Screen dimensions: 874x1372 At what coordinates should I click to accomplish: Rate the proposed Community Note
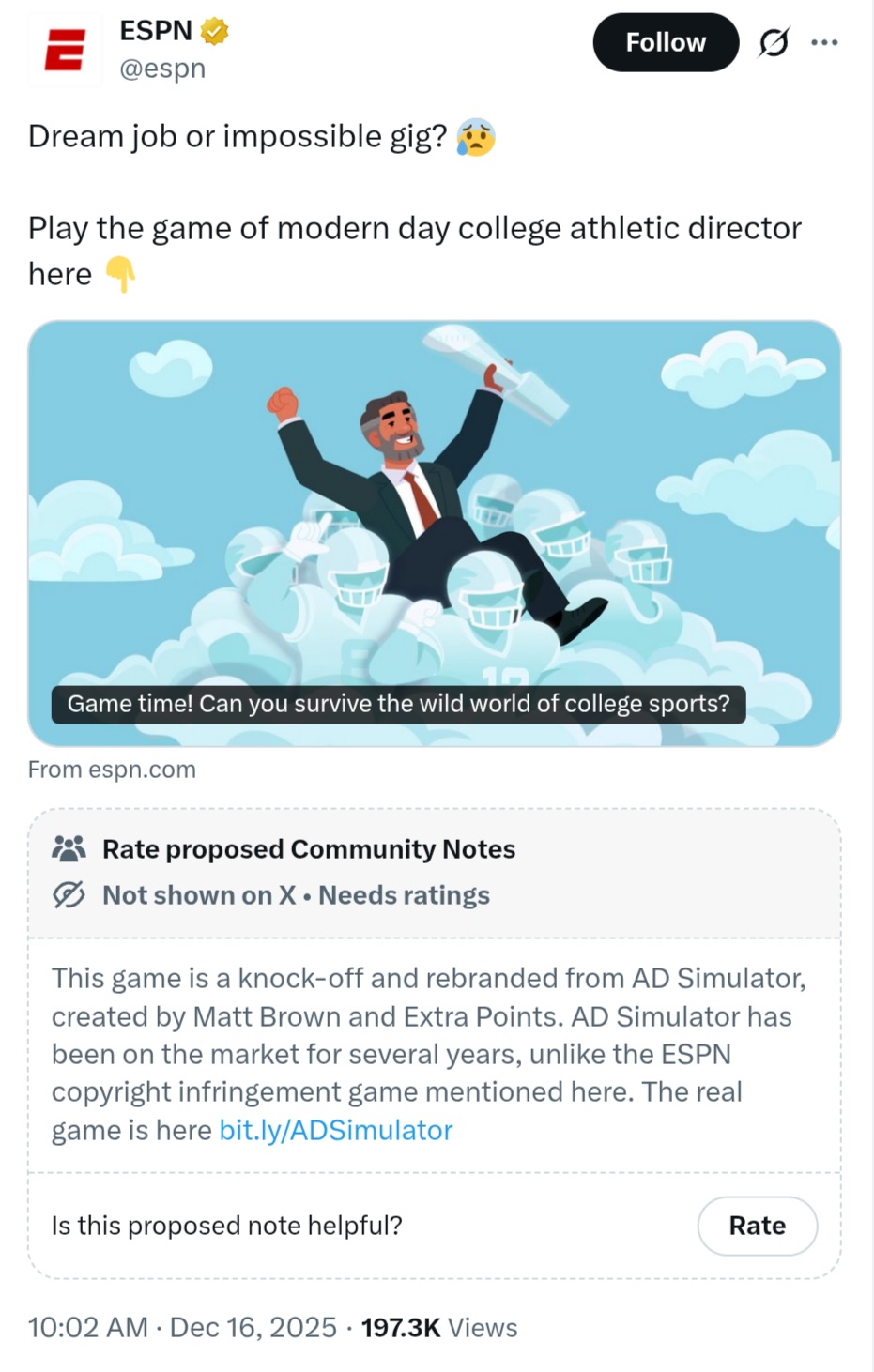pyautogui.click(x=757, y=1225)
